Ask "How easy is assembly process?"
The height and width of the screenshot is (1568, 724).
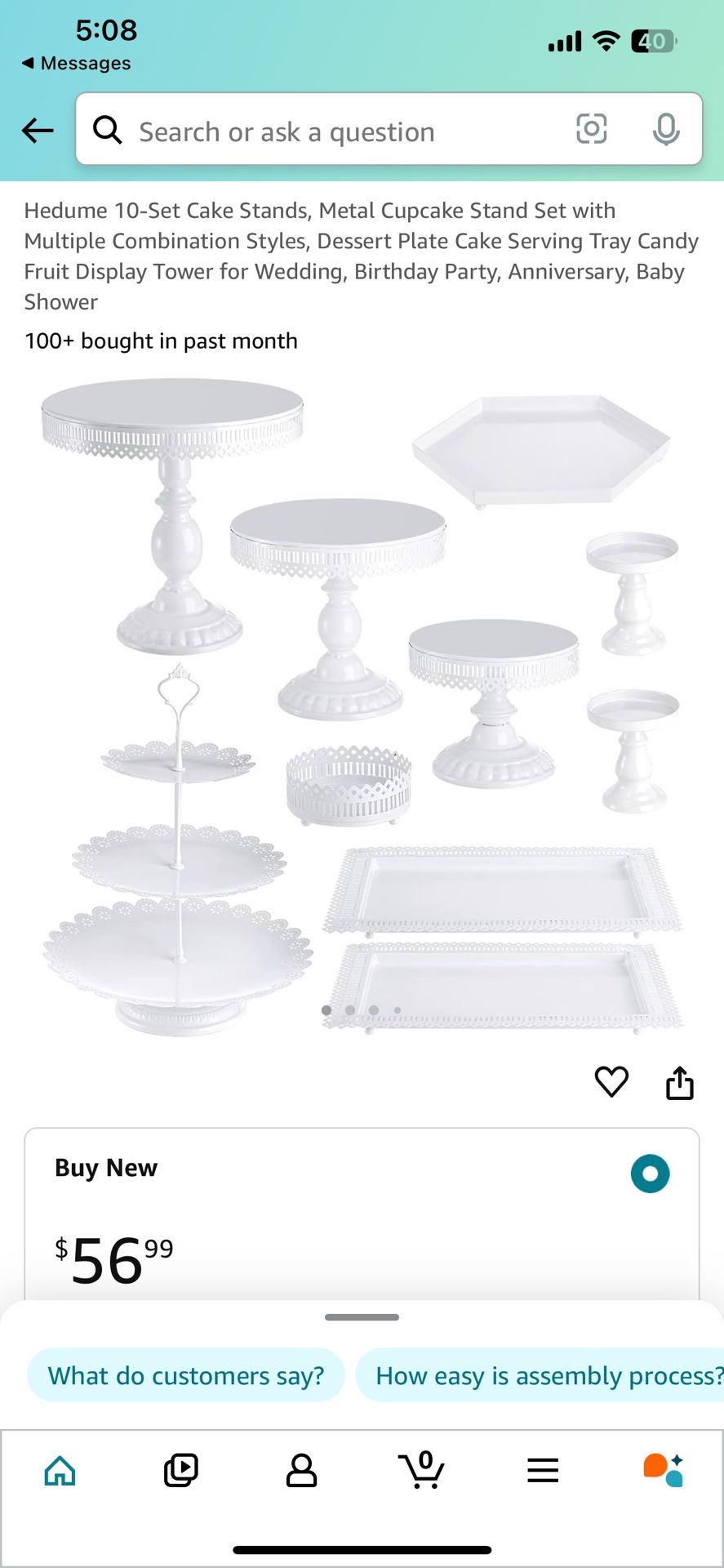543,1376
